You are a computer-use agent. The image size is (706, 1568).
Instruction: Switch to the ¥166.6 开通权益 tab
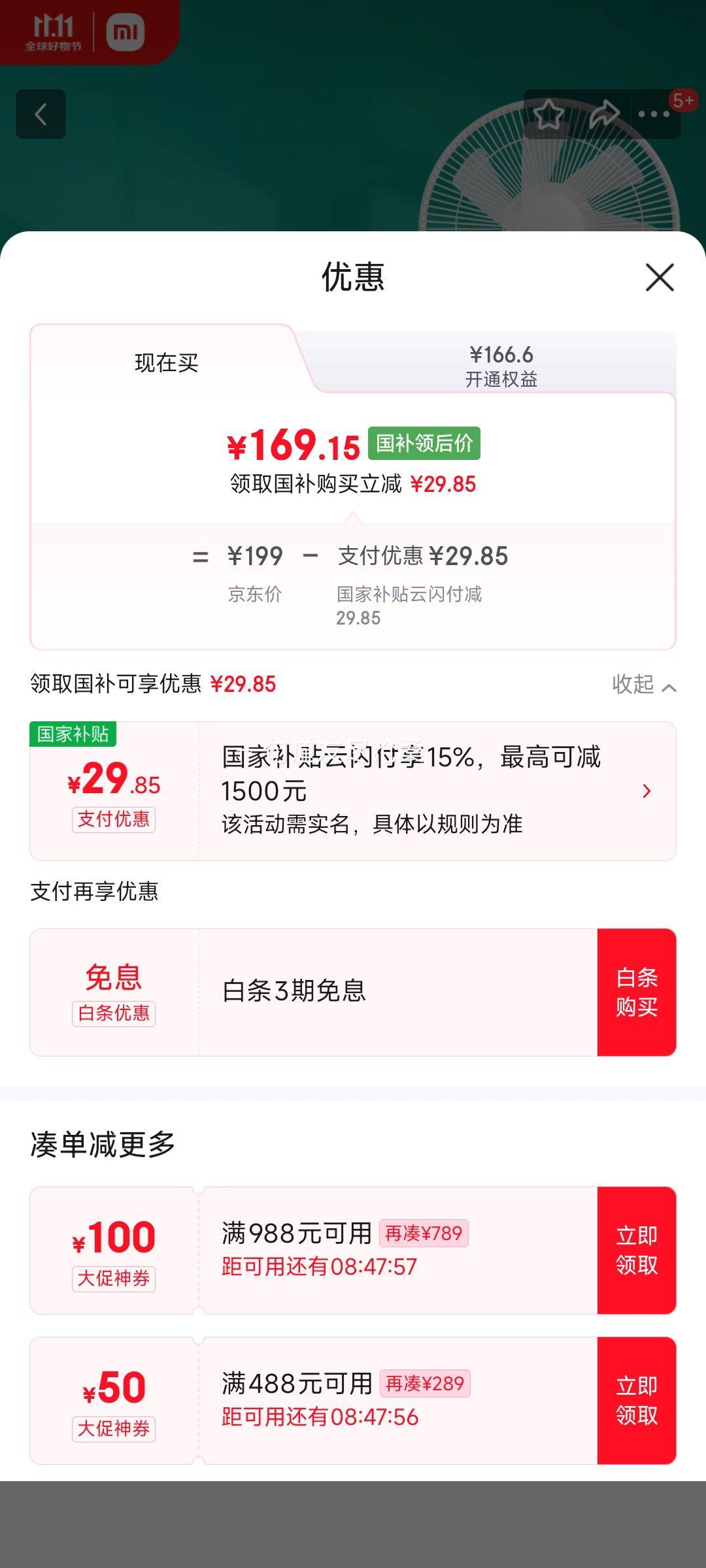[x=501, y=365]
